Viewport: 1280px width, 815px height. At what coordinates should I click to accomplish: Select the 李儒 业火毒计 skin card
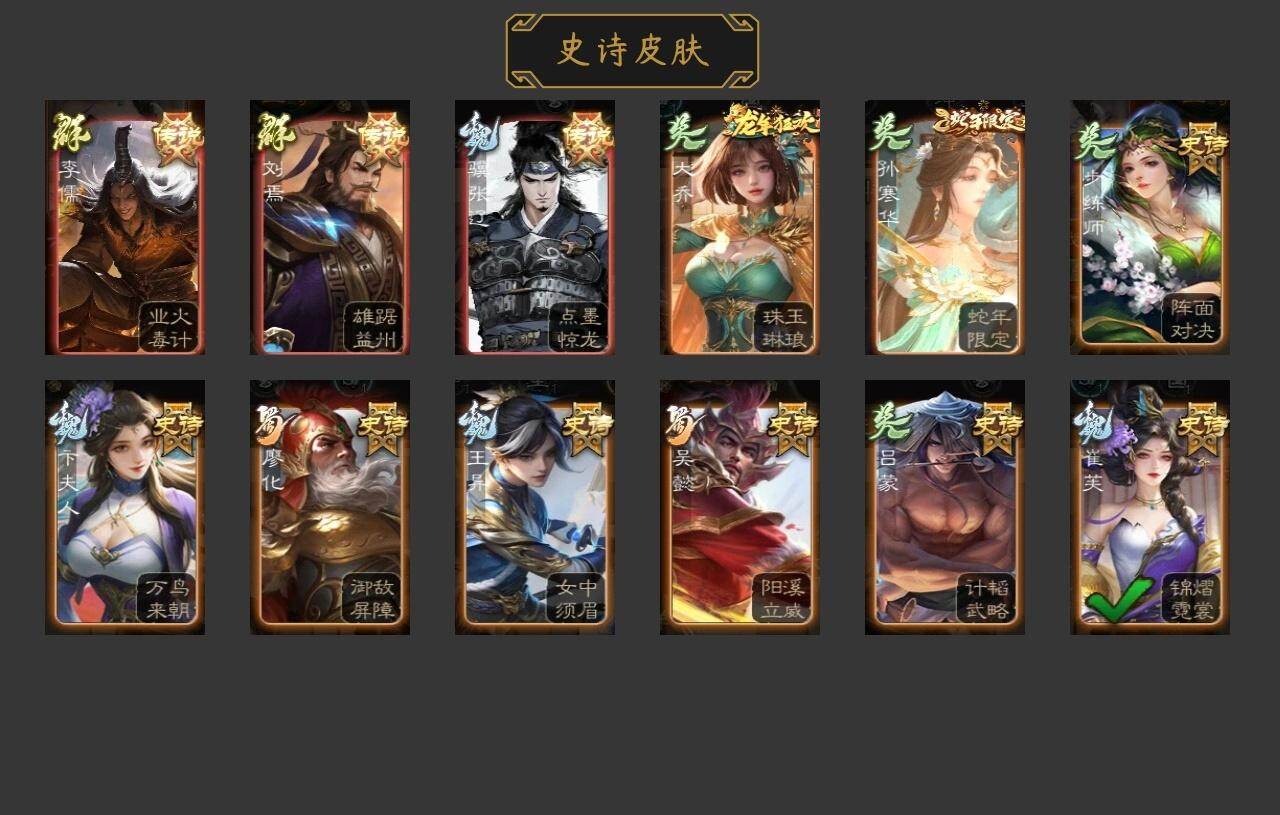(125, 227)
